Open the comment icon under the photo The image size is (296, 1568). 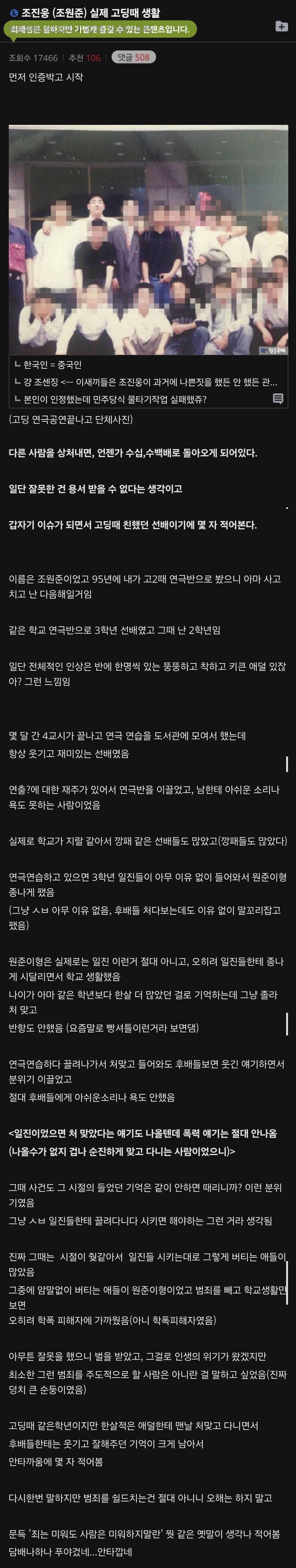click(x=278, y=399)
